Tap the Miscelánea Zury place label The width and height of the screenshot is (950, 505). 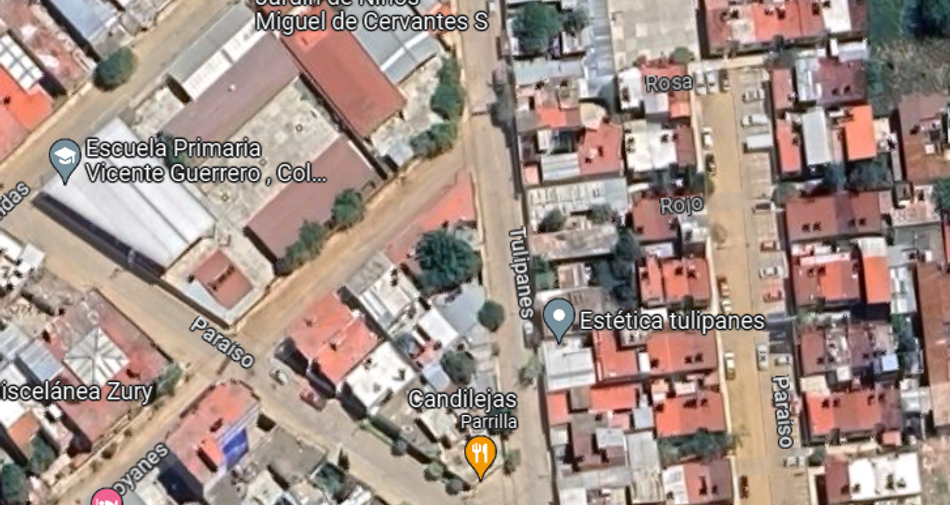76,392
